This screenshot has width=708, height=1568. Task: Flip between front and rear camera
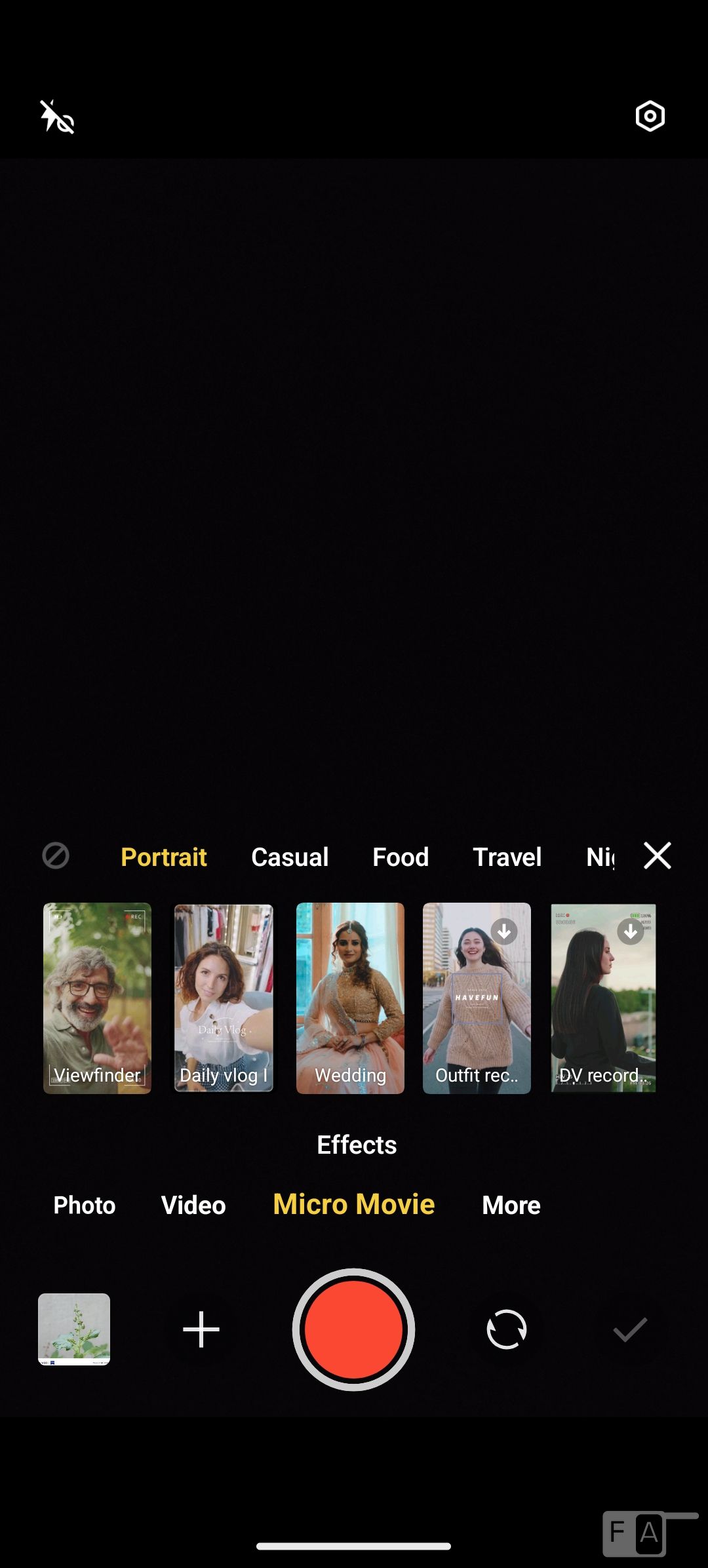click(x=507, y=1329)
